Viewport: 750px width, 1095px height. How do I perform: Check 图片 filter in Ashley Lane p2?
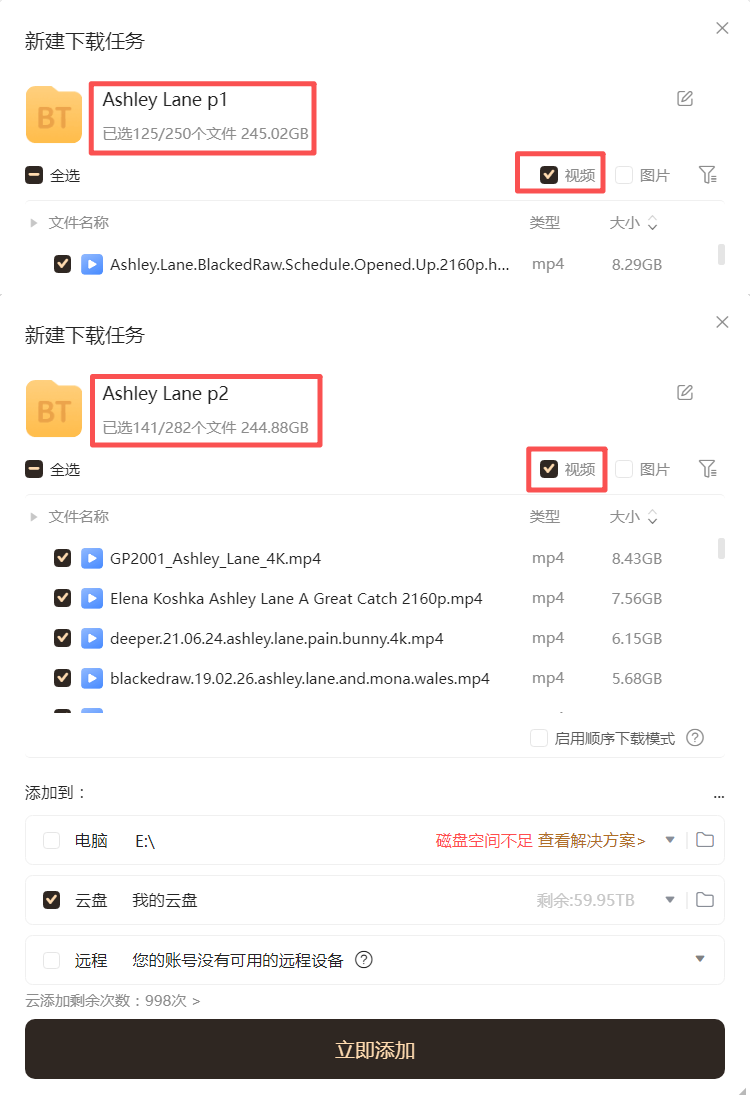click(x=624, y=469)
